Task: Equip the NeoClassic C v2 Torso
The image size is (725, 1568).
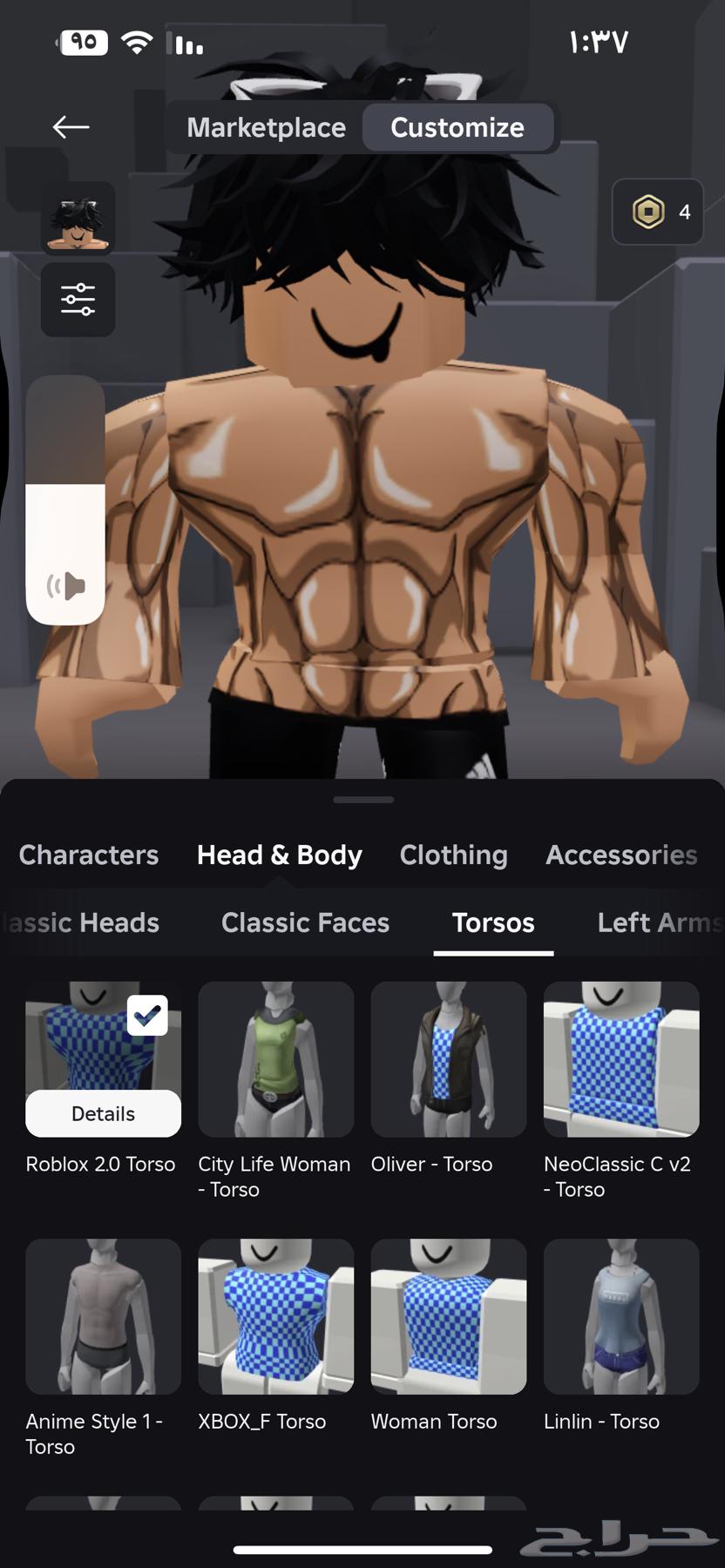Action: [620, 1058]
